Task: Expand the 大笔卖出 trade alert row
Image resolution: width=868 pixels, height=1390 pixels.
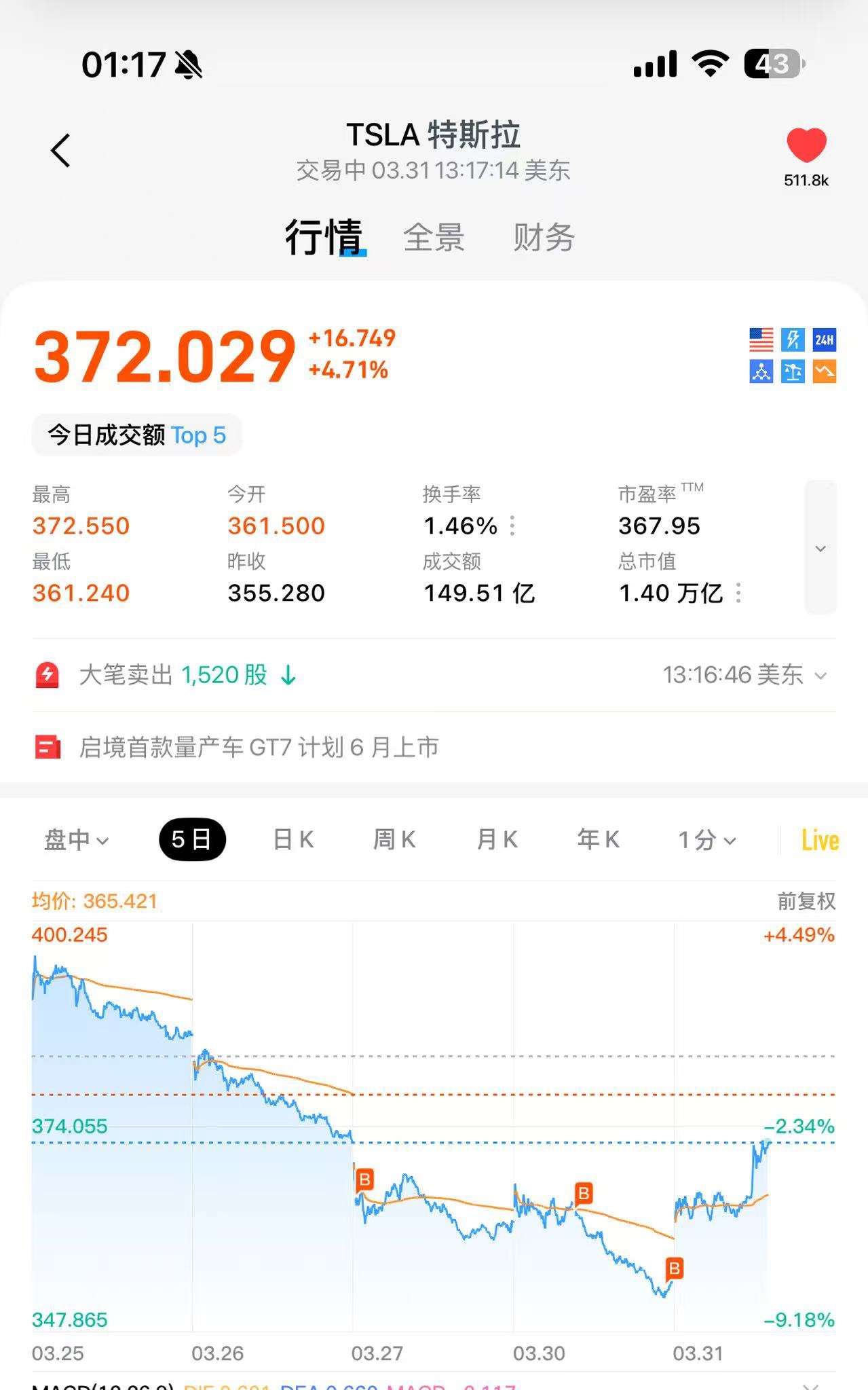Action: pyautogui.click(x=820, y=676)
